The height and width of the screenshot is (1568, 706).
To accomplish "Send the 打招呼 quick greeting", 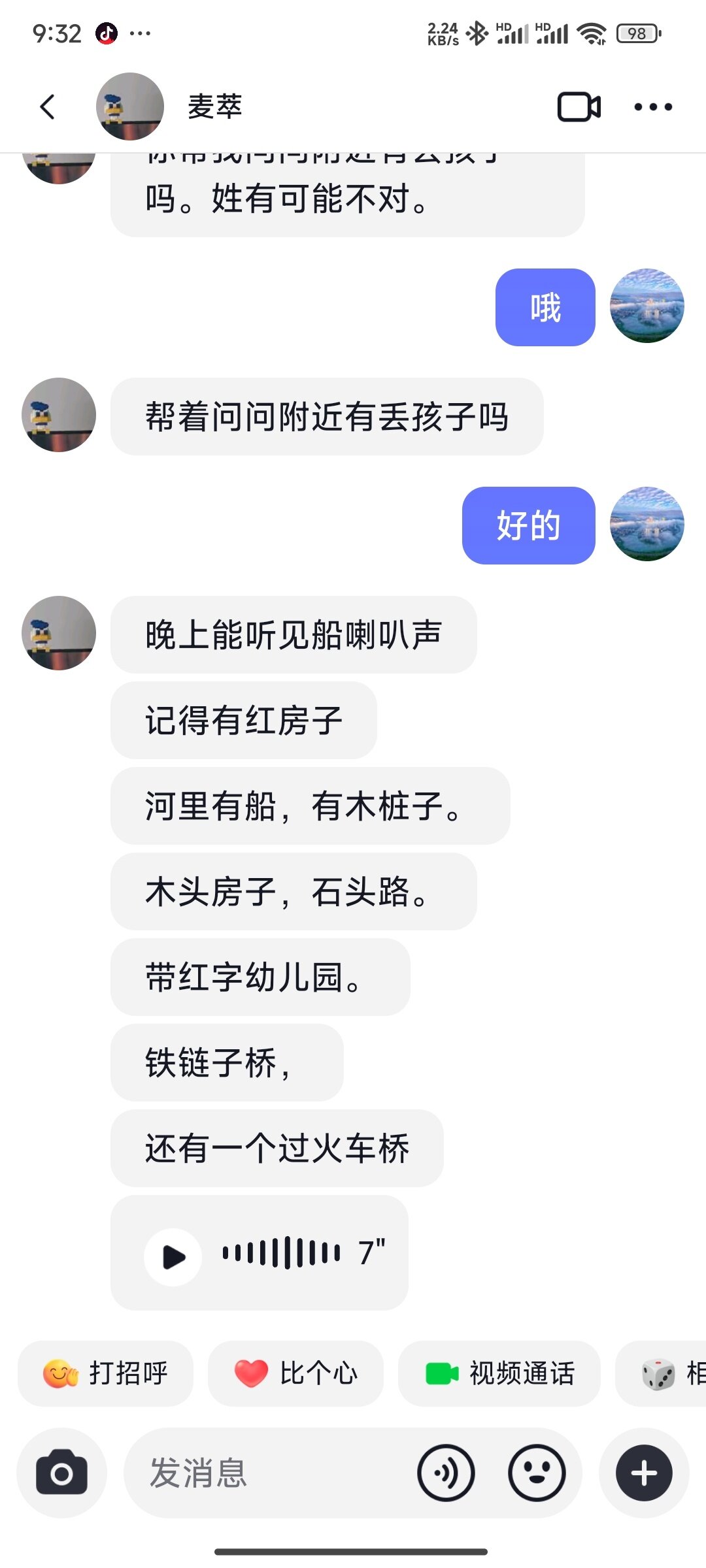I will pyautogui.click(x=106, y=1373).
